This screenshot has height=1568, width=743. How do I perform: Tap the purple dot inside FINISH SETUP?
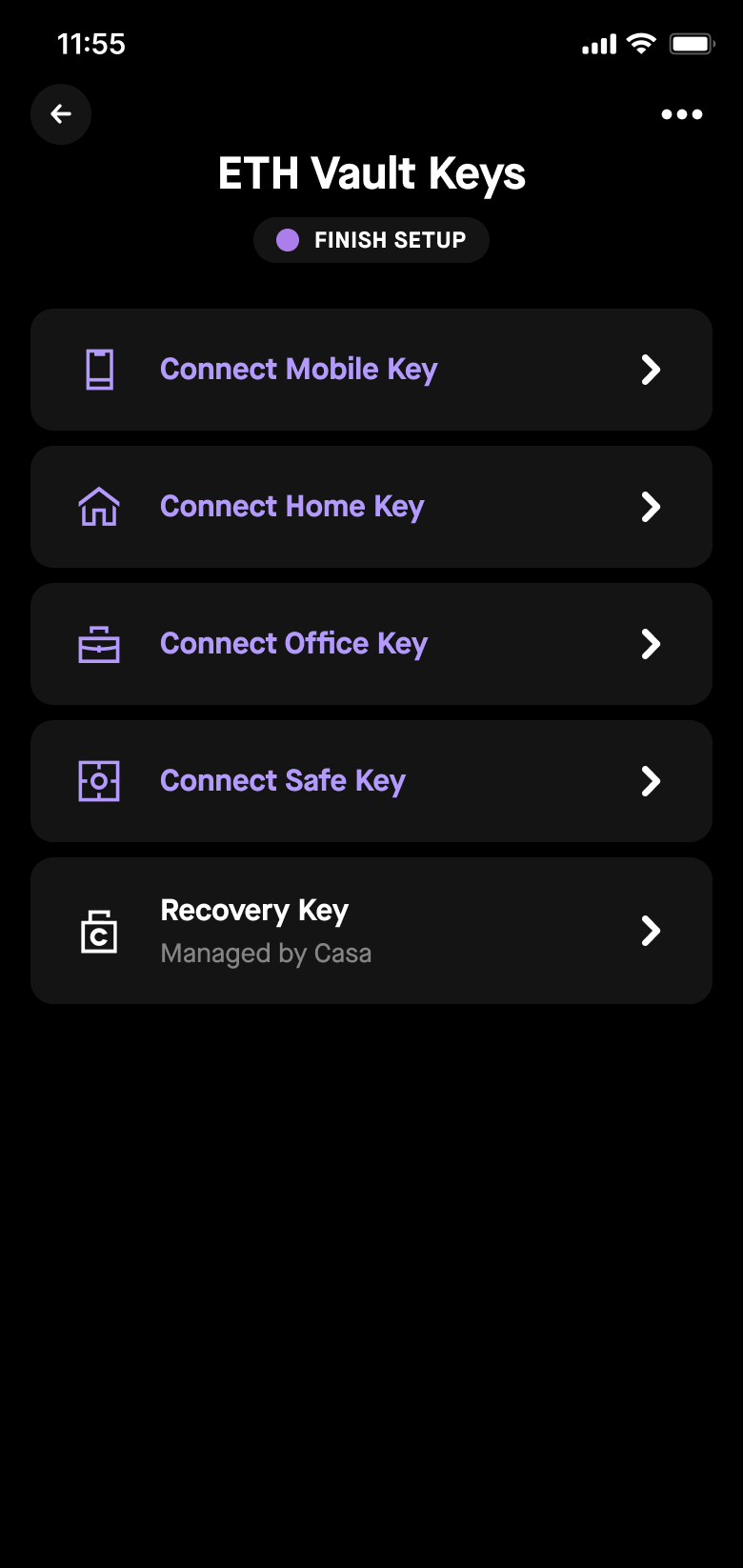tap(288, 240)
